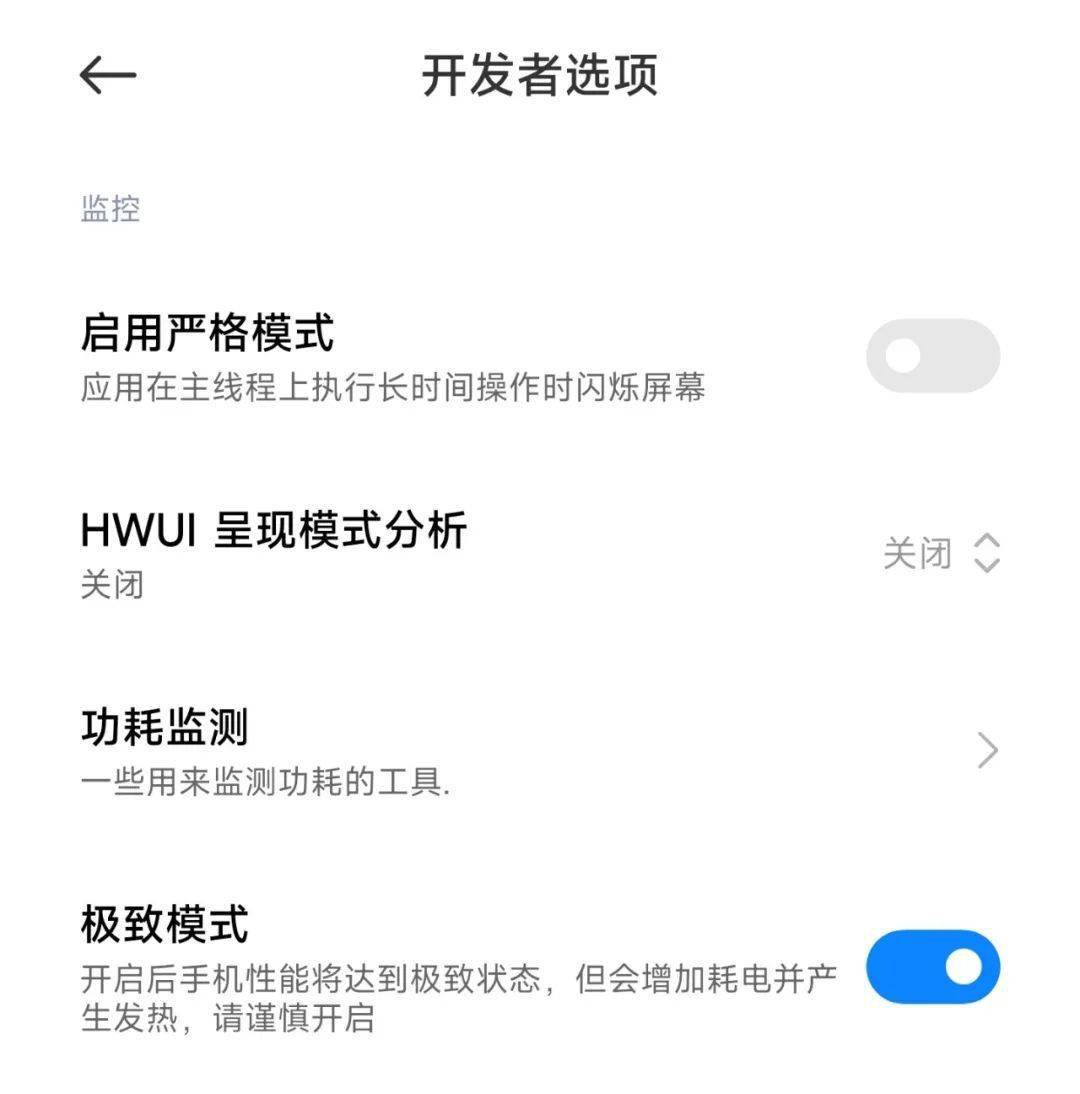Enable the 启用严格模式 switch
The width and height of the screenshot is (1080, 1094).
click(931, 355)
